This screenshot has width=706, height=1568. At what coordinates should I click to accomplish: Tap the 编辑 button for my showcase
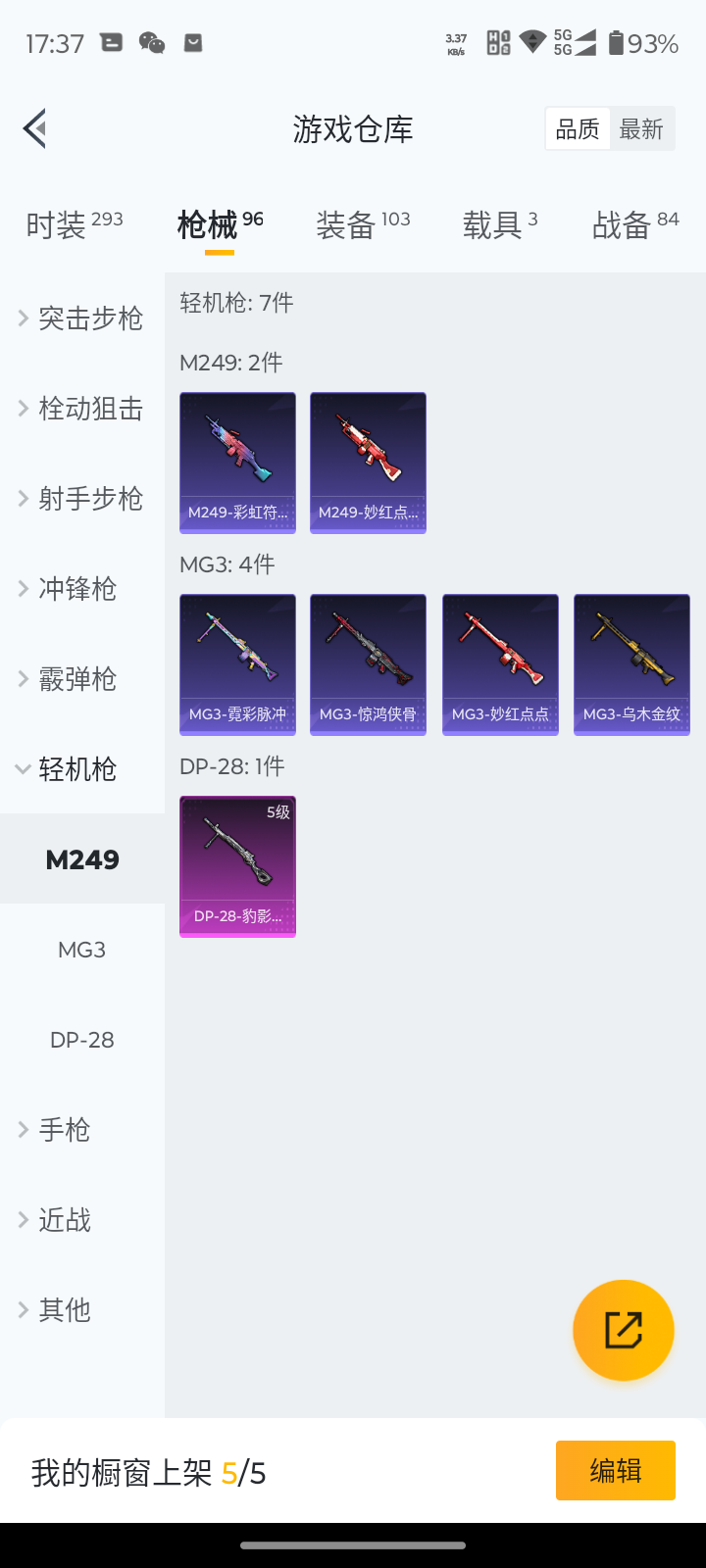click(616, 1470)
